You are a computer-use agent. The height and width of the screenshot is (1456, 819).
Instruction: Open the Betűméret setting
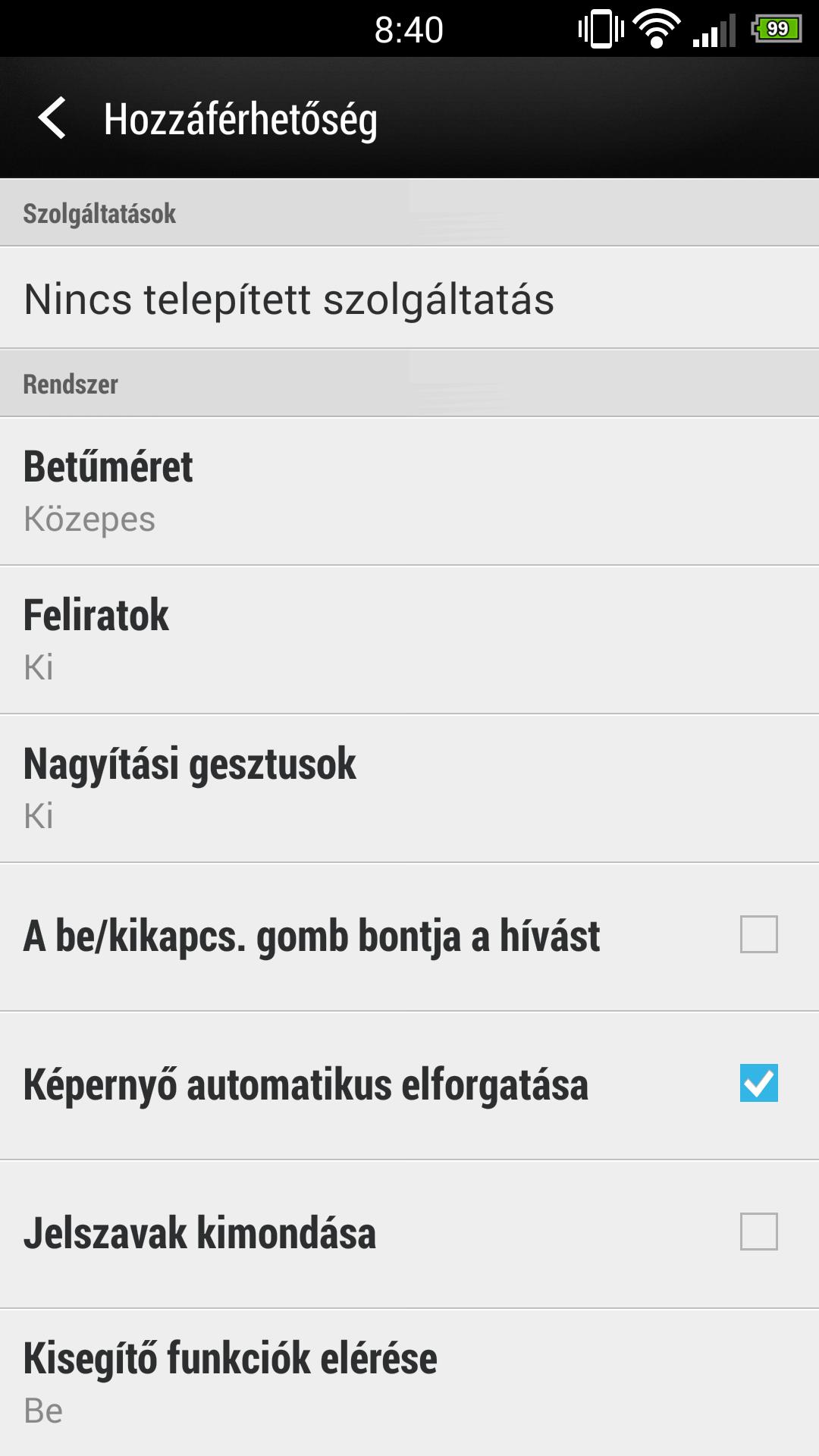click(409, 491)
